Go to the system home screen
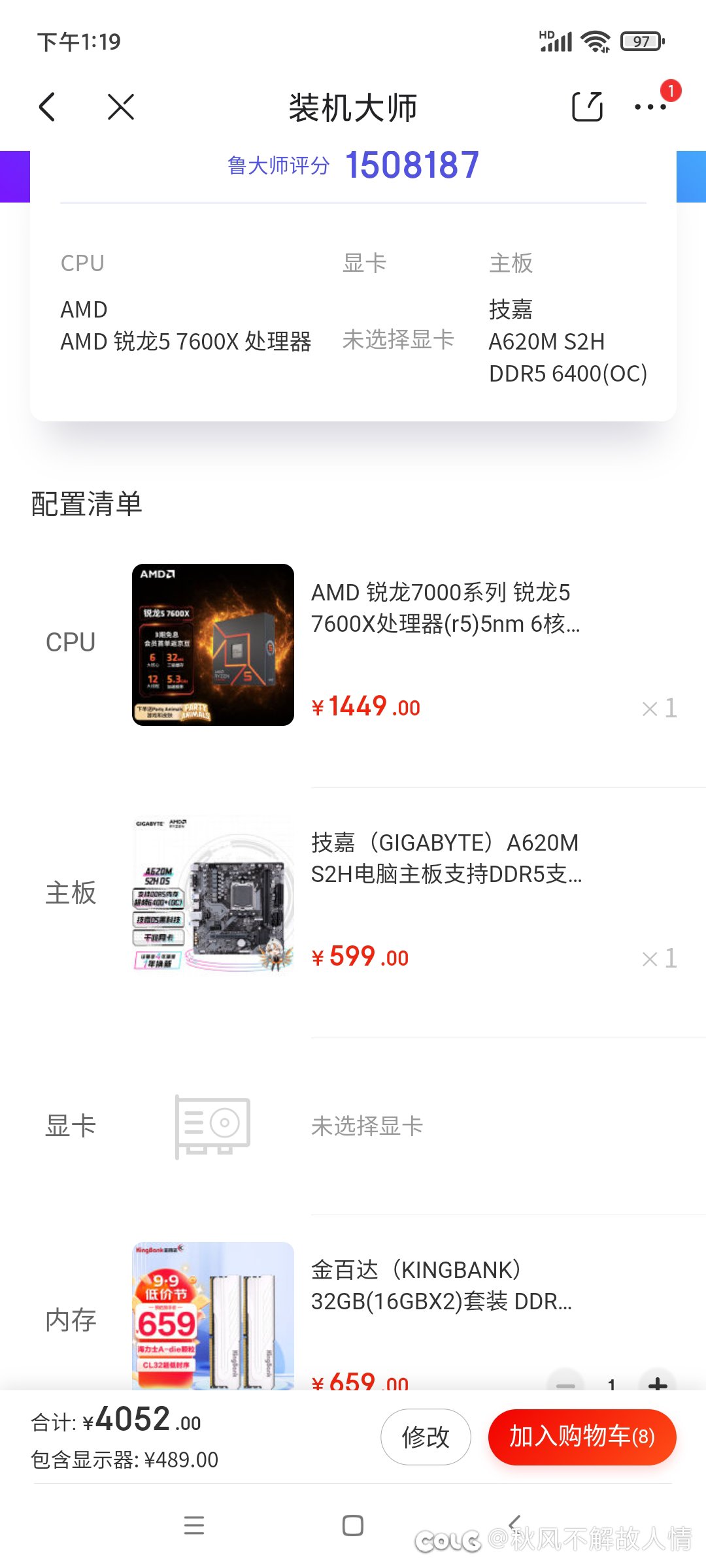 pos(353,1526)
